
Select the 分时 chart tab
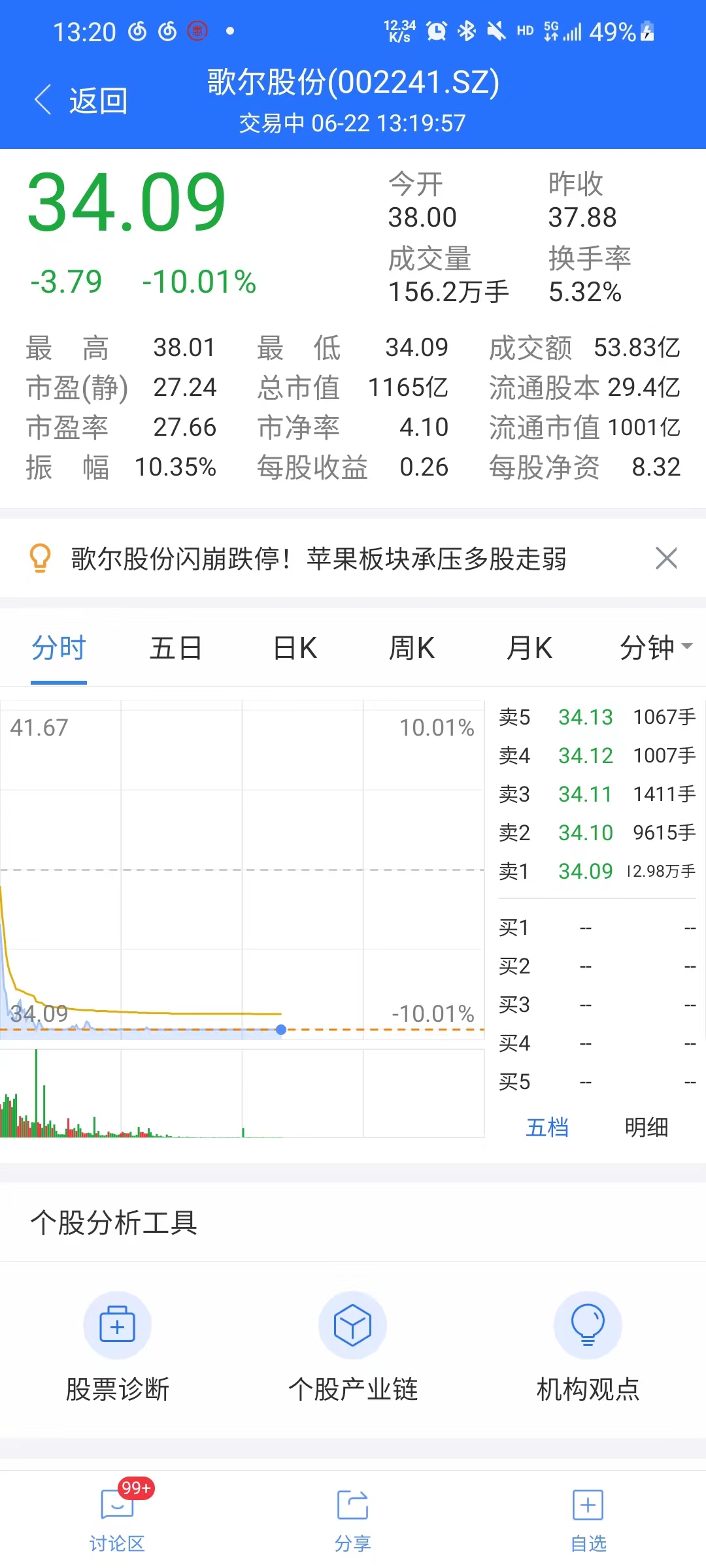(x=59, y=648)
